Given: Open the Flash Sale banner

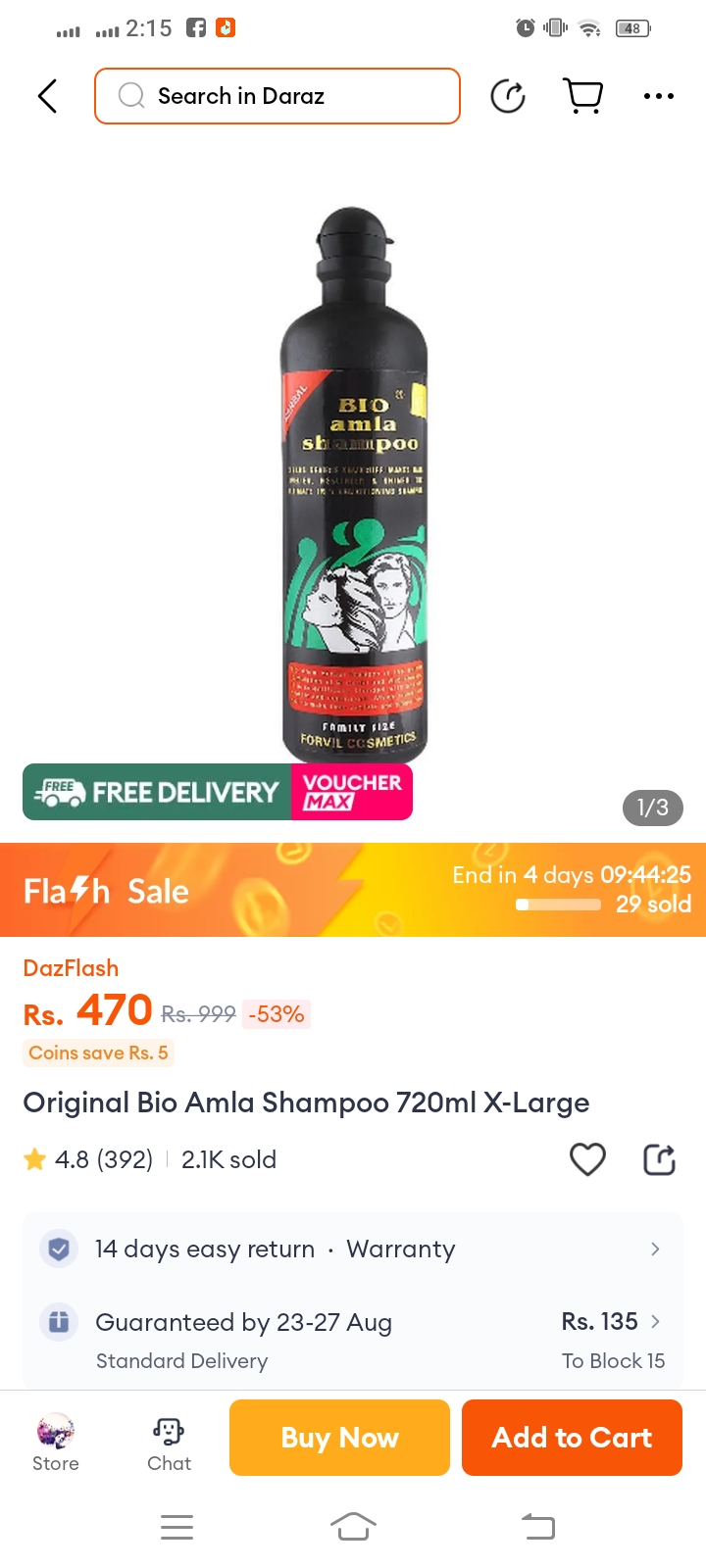Looking at the screenshot, I should [353, 890].
